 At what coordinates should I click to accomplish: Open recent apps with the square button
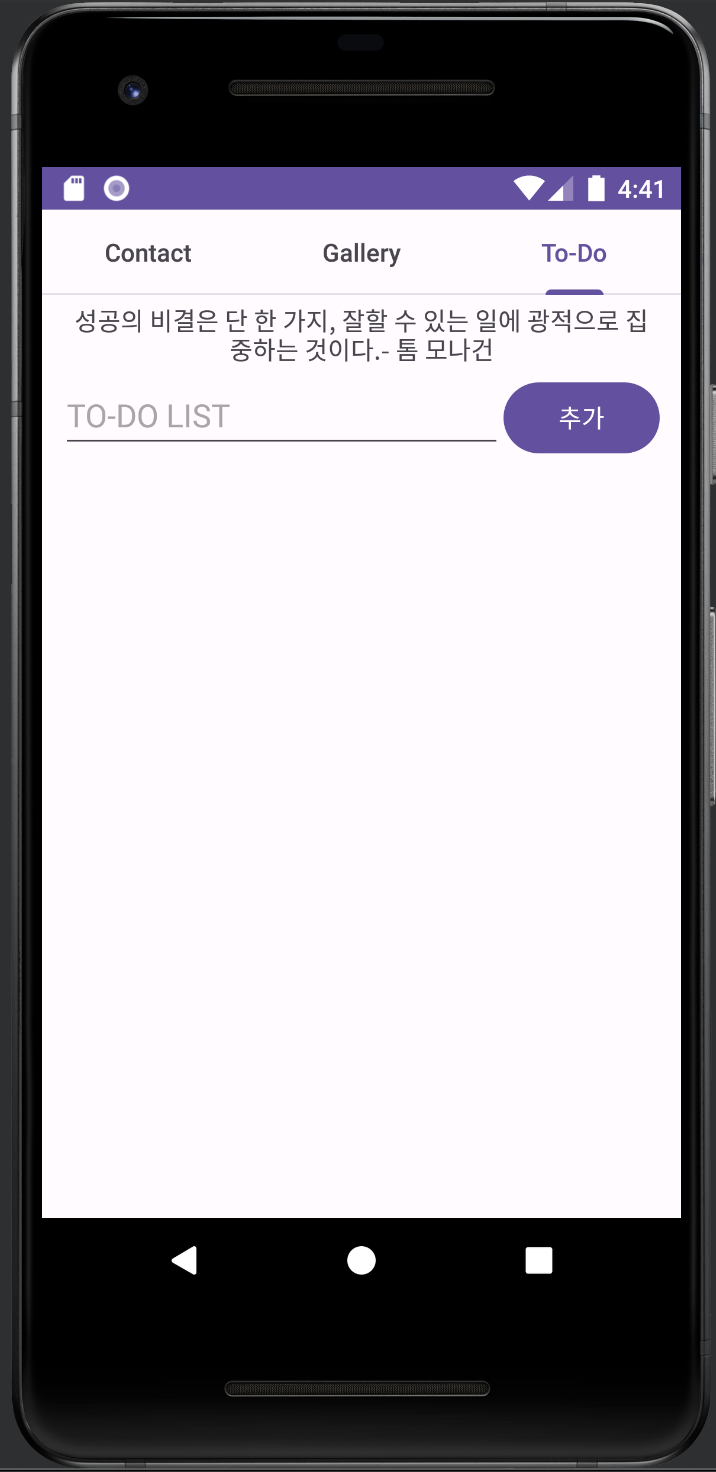(539, 1260)
